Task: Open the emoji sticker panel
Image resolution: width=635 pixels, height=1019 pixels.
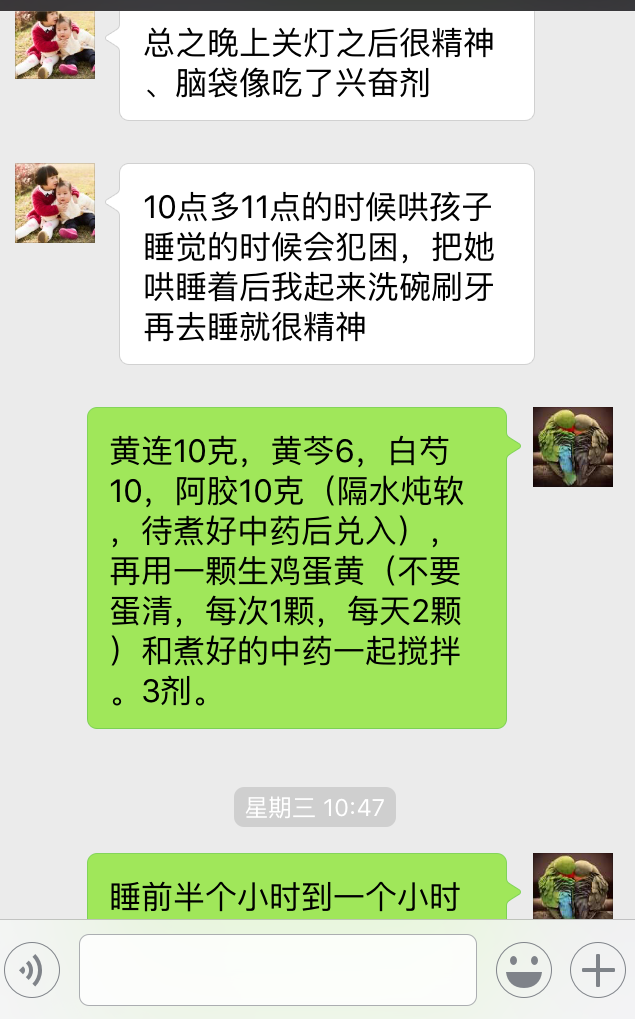Action: [x=524, y=970]
